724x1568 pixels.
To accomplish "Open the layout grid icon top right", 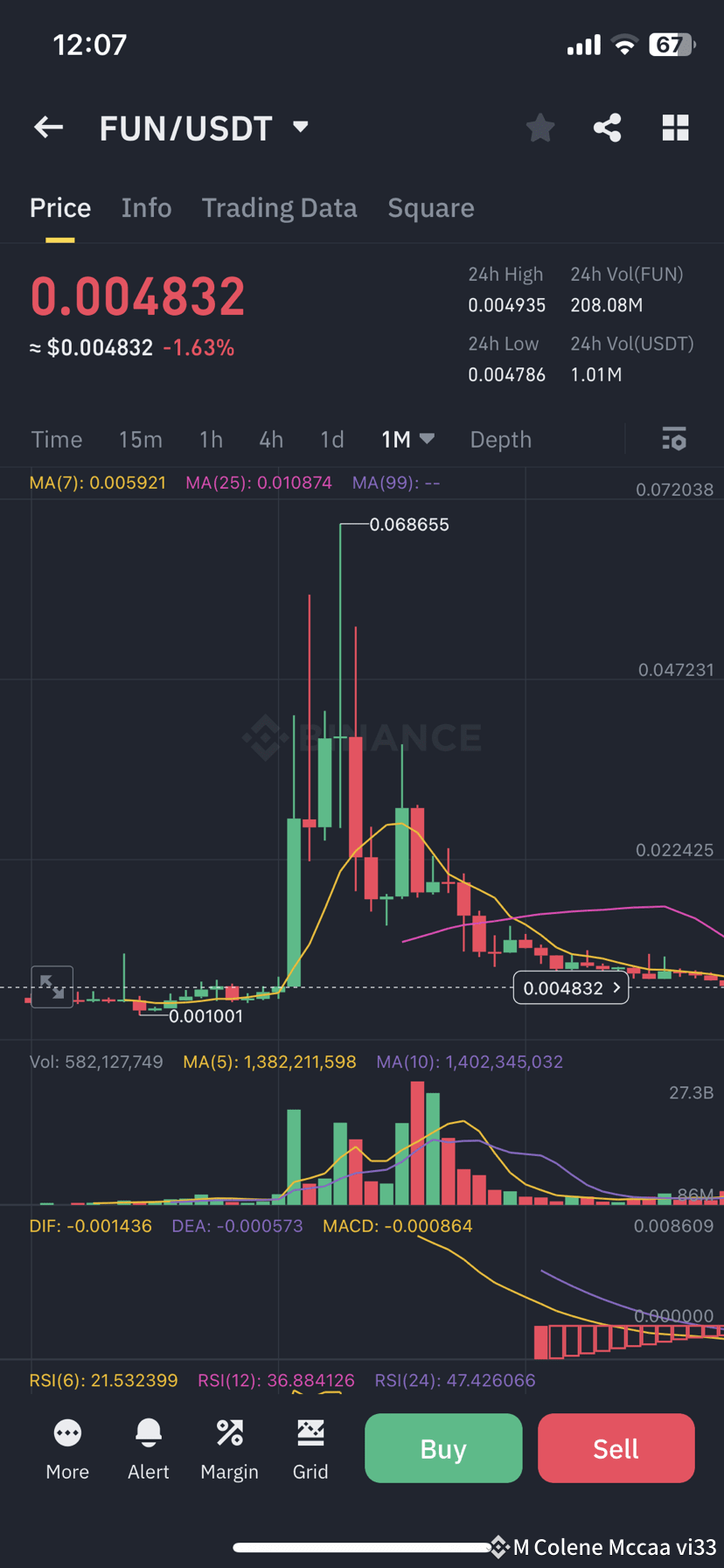I will pos(675,128).
